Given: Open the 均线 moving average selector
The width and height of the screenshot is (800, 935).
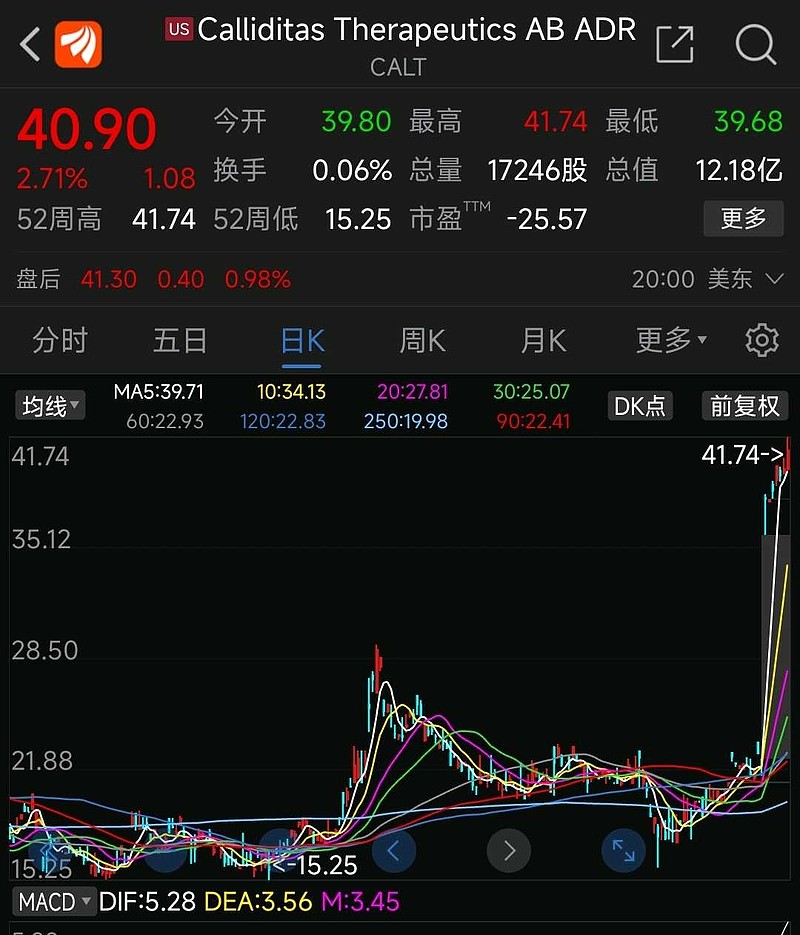Looking at the screenshot, I should tap(49, 406).
